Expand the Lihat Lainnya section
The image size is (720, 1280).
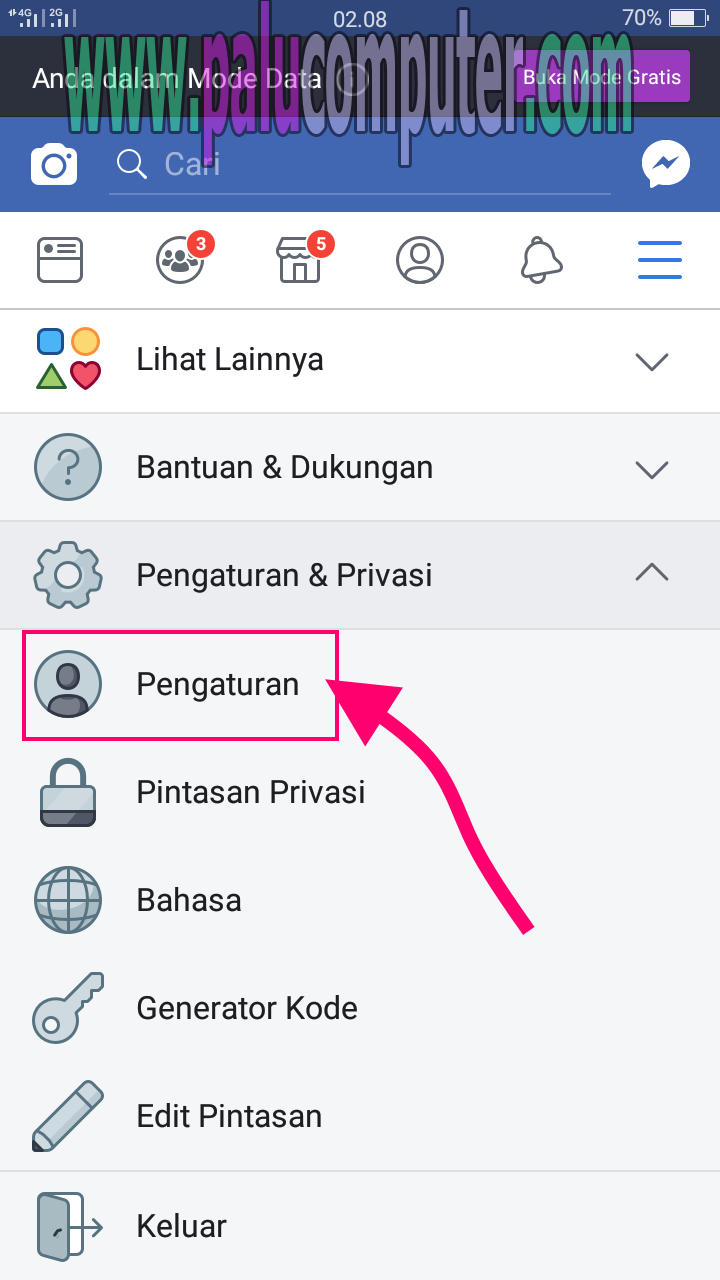(360, 360)
